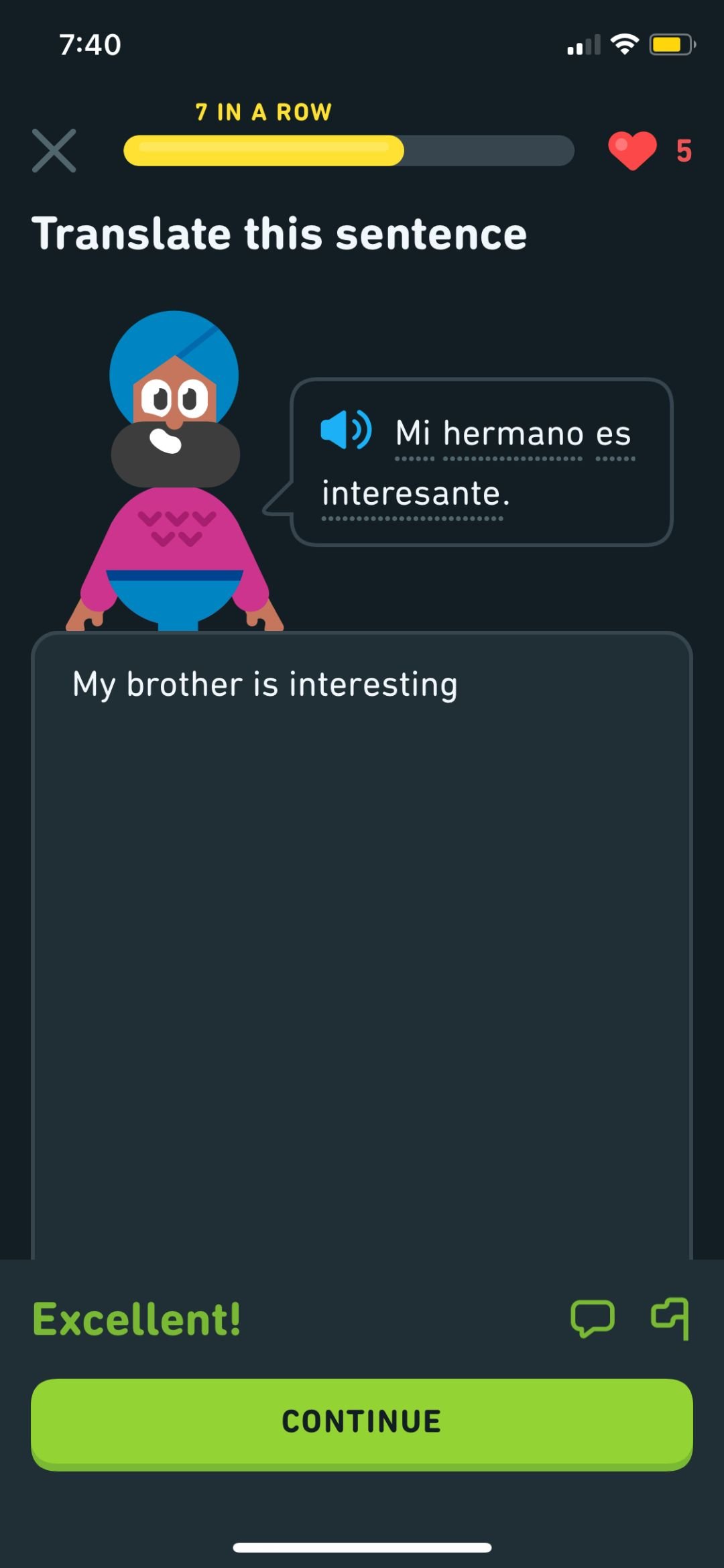Show hint for the word 'interesante'
Viewport: 724px width, 1568px height.
412,494
